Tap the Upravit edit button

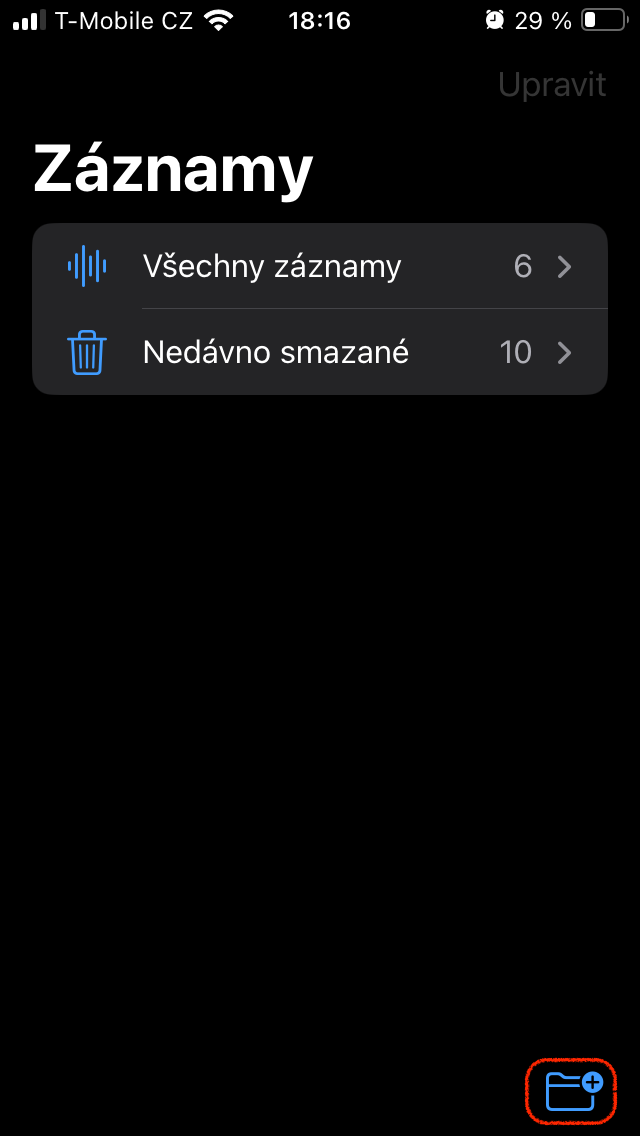click(x=552, y=85)
